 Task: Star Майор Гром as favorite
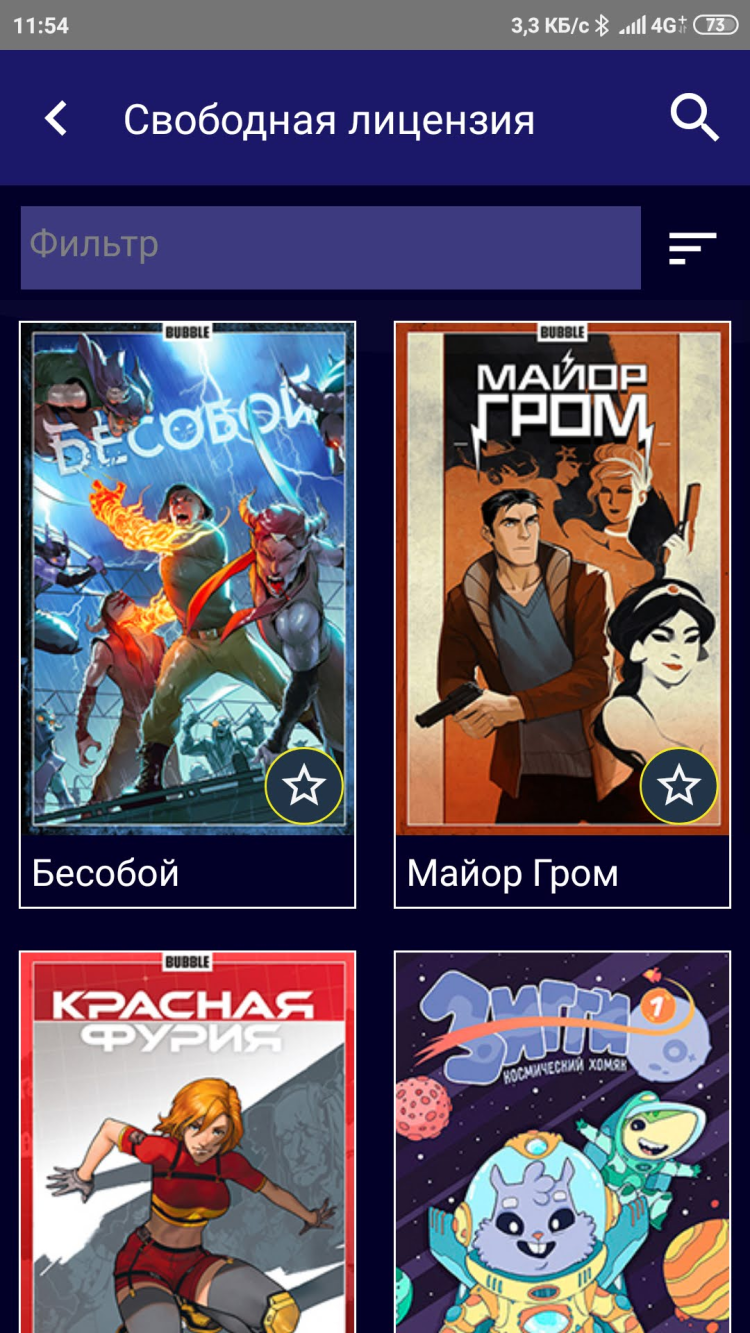(x=679, y=786)
